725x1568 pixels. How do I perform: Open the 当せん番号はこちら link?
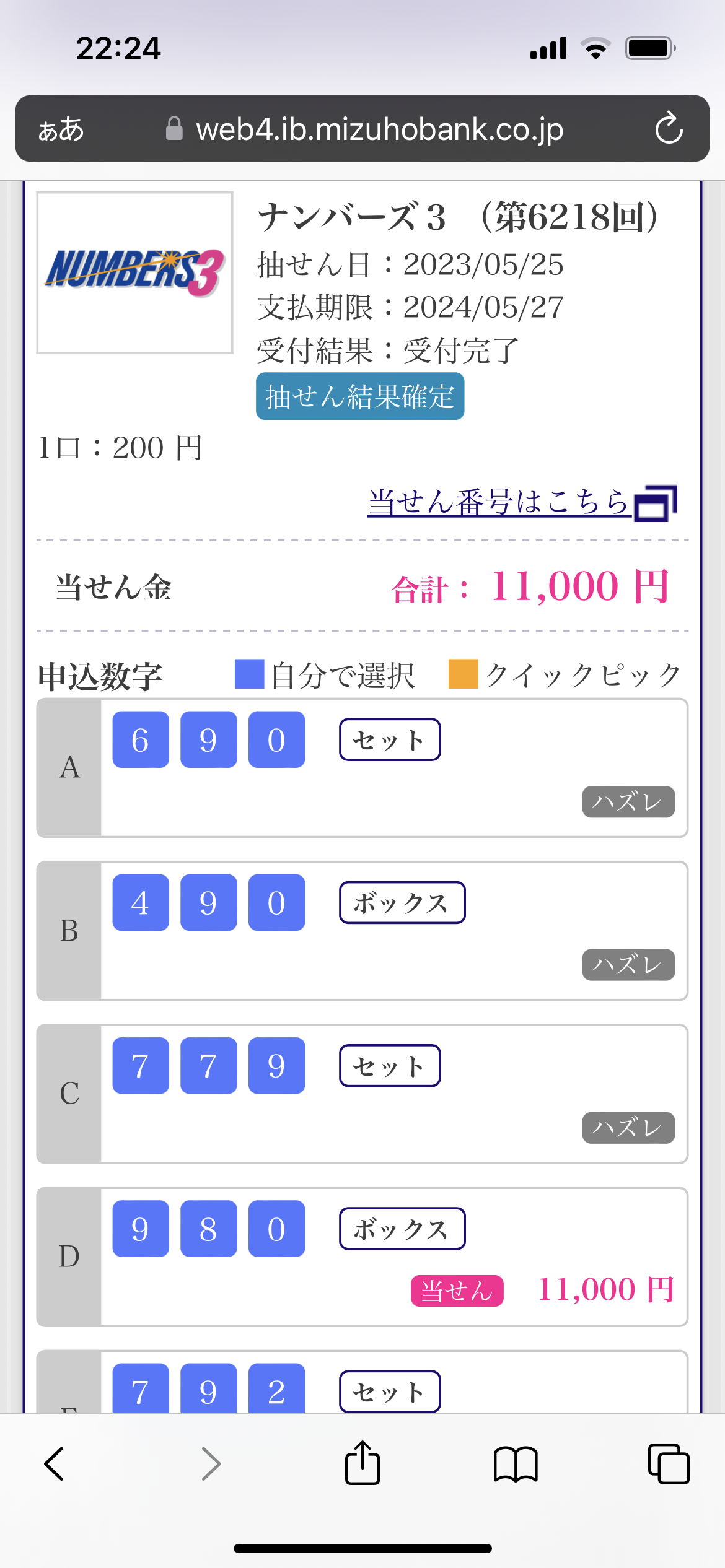click(522, 502)
